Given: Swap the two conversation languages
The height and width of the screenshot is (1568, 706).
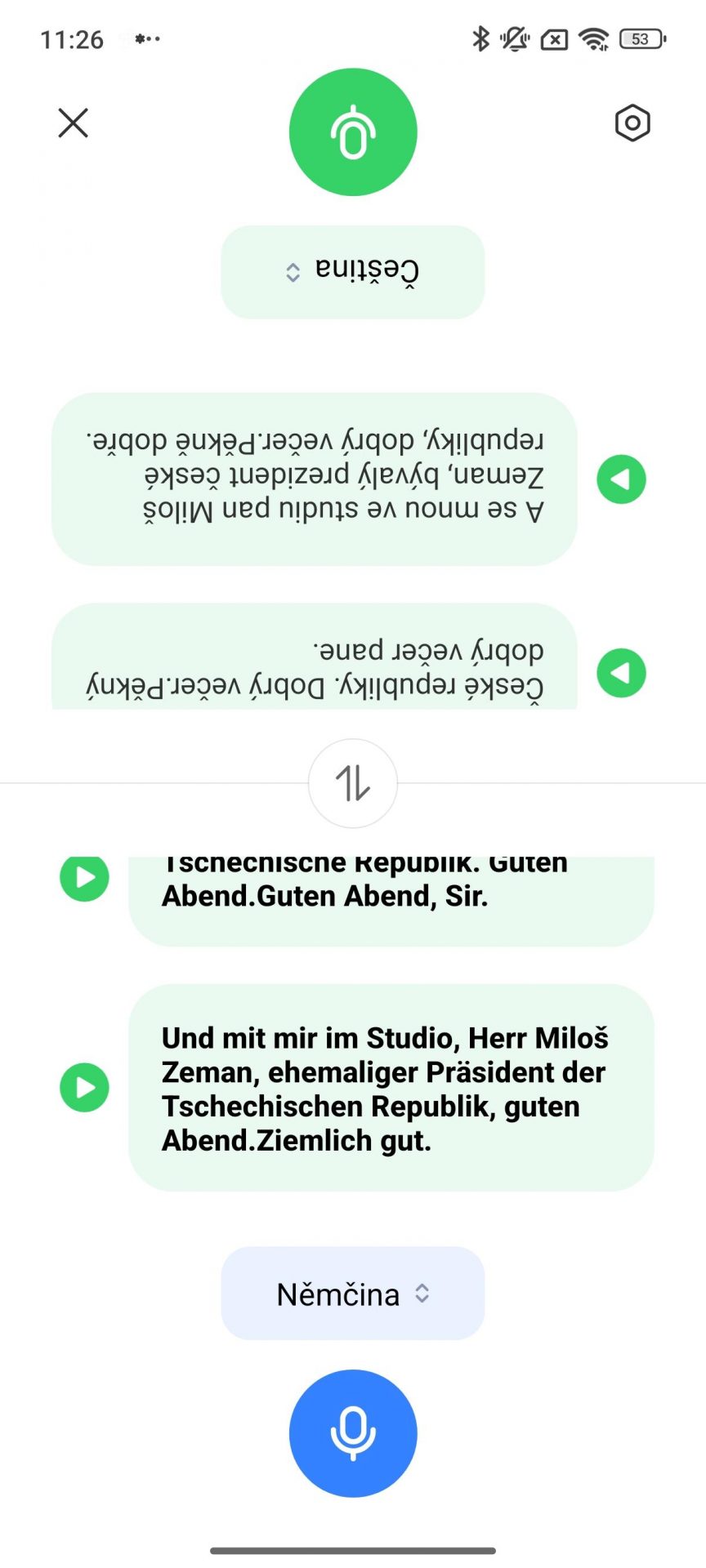Looking at the screenshot, I should 353,783.
